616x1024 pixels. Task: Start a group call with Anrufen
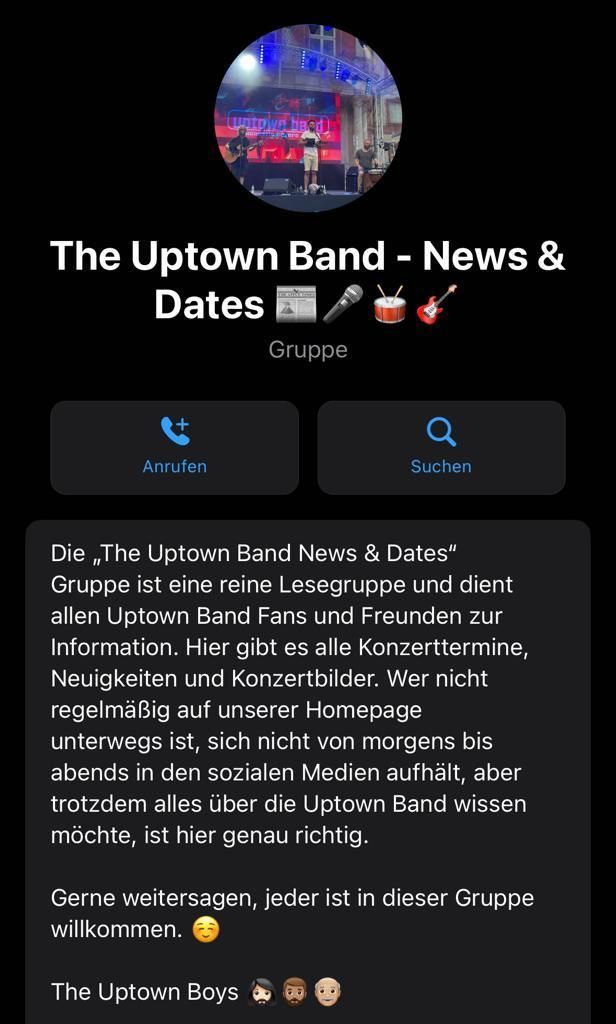point(175,447)
